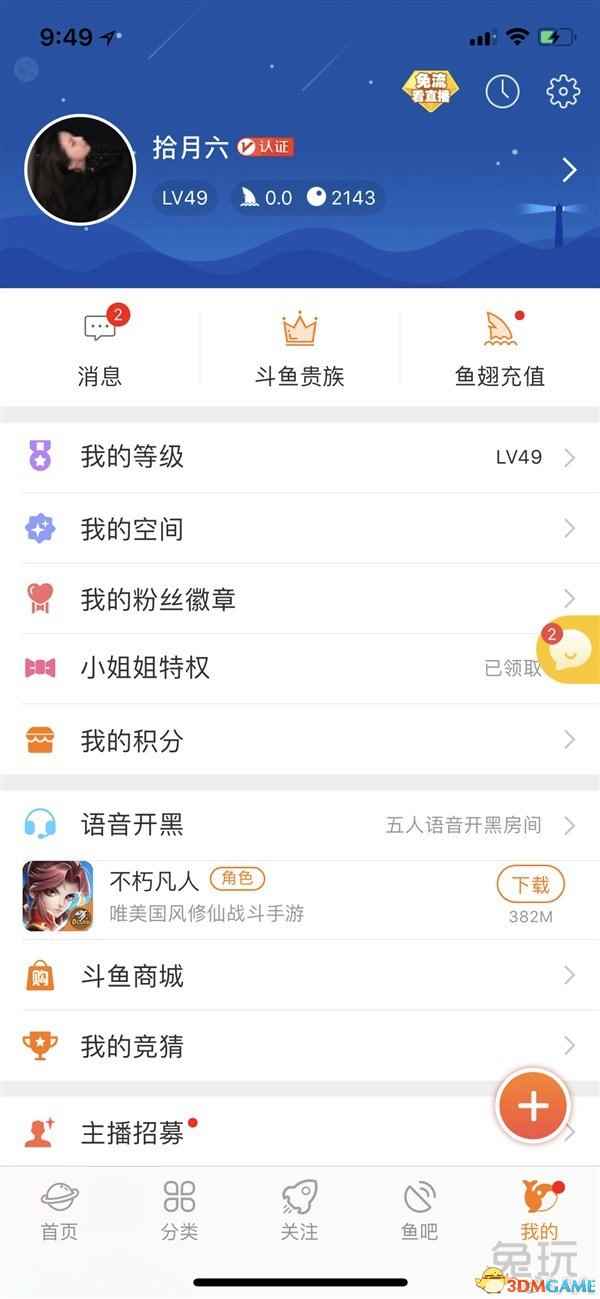
Task: Open 斗鱼贵族 page
Action: 299,348
